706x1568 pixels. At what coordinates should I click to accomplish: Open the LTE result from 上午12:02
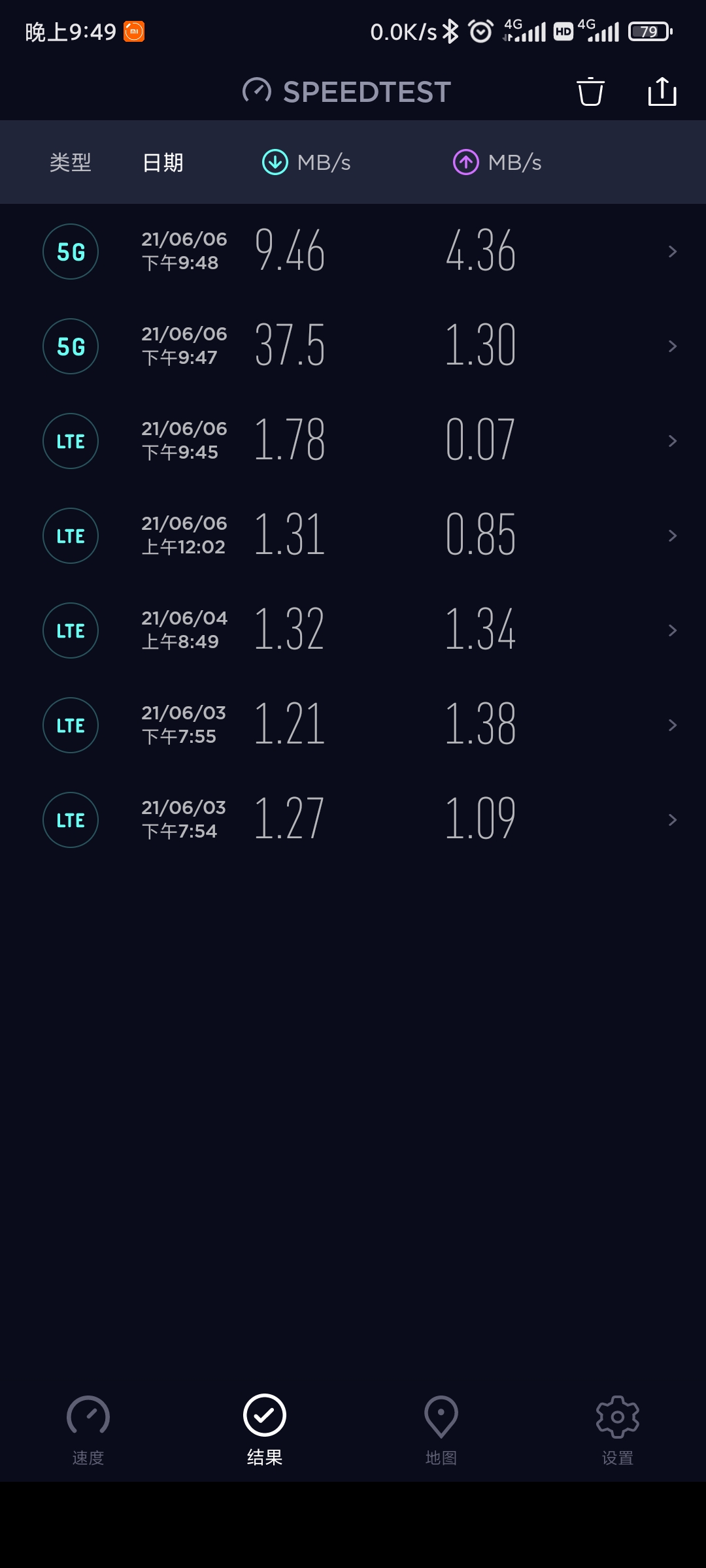coord(353,536)
